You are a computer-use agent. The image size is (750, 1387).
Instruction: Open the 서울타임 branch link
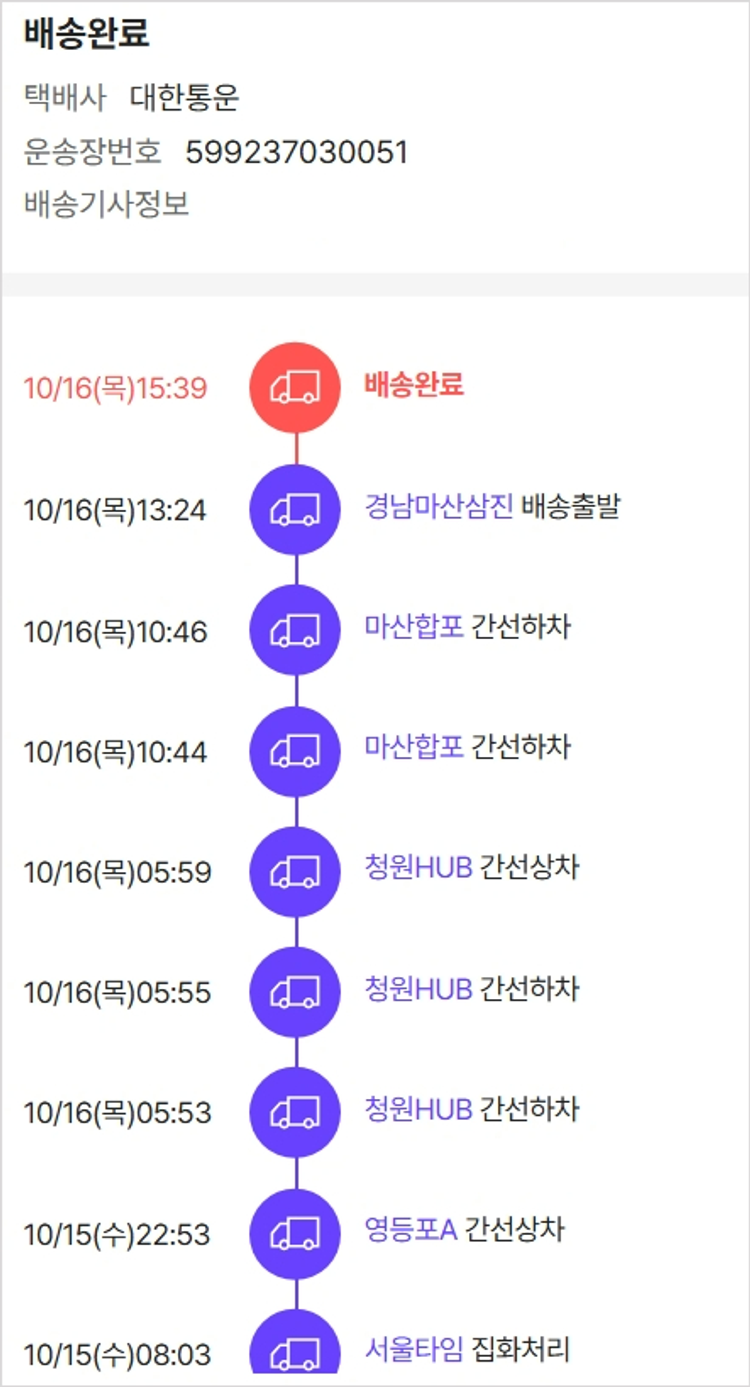[413, 1351]
